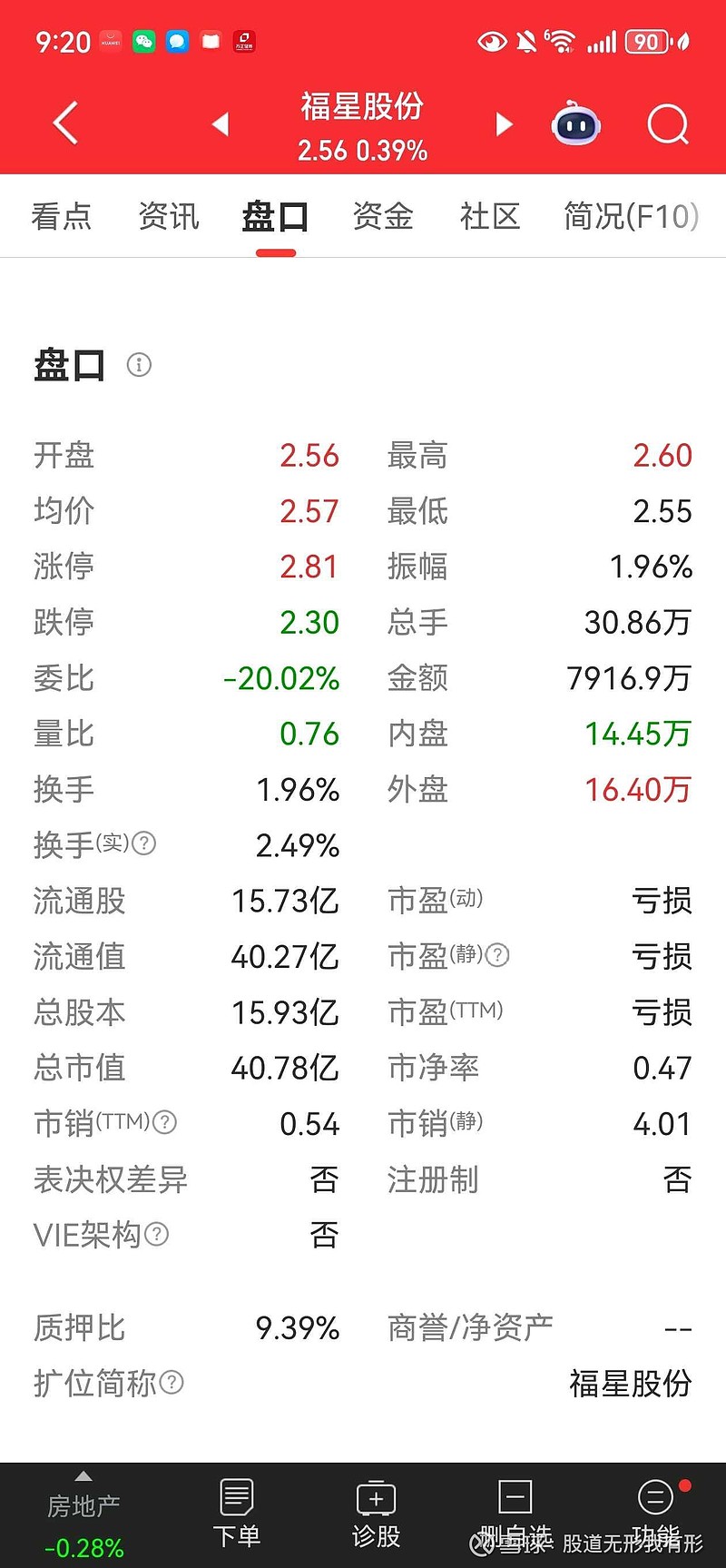The height and width of the screenshot is (1568, 726).
Task: Open help for 换手(实) metric
Action: click(145, 844)
